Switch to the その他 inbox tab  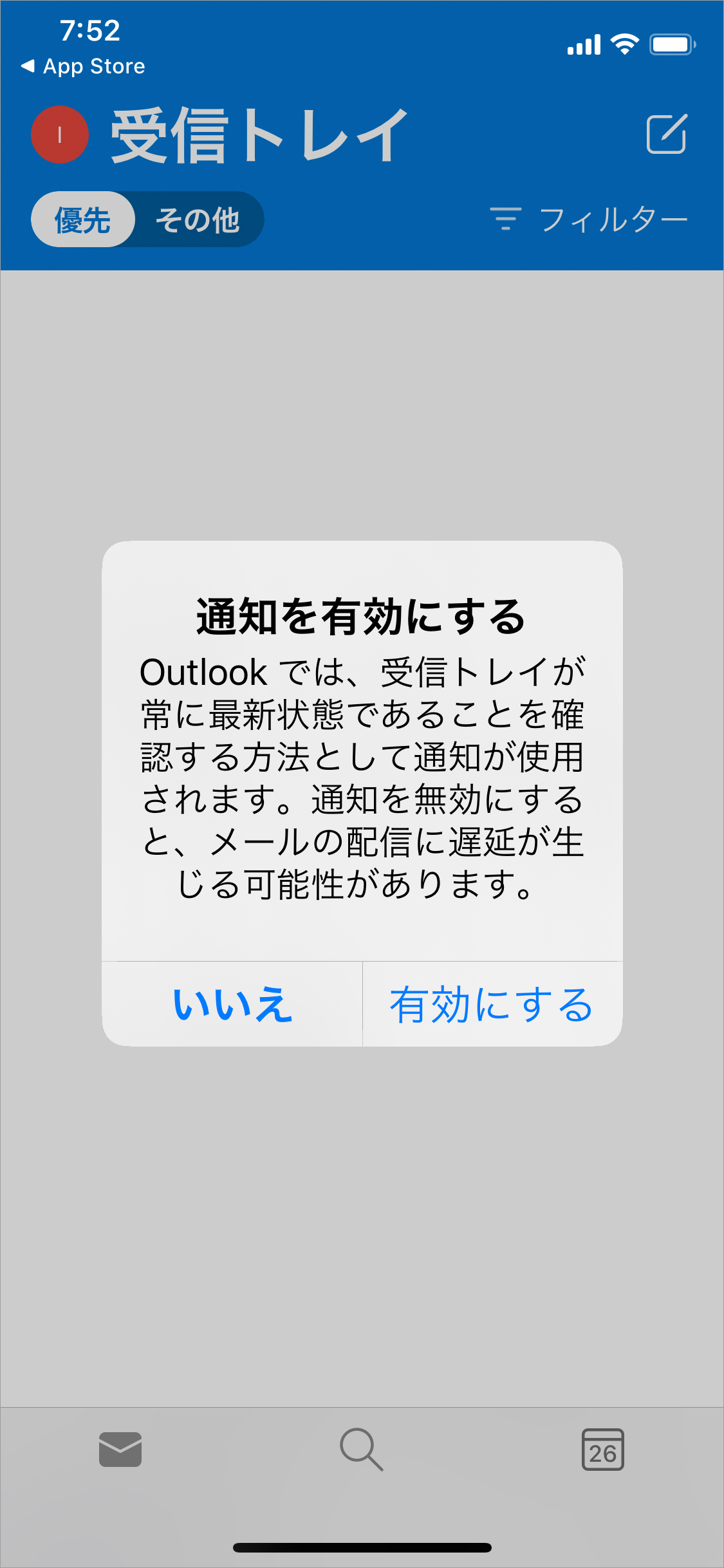(198, 219)
